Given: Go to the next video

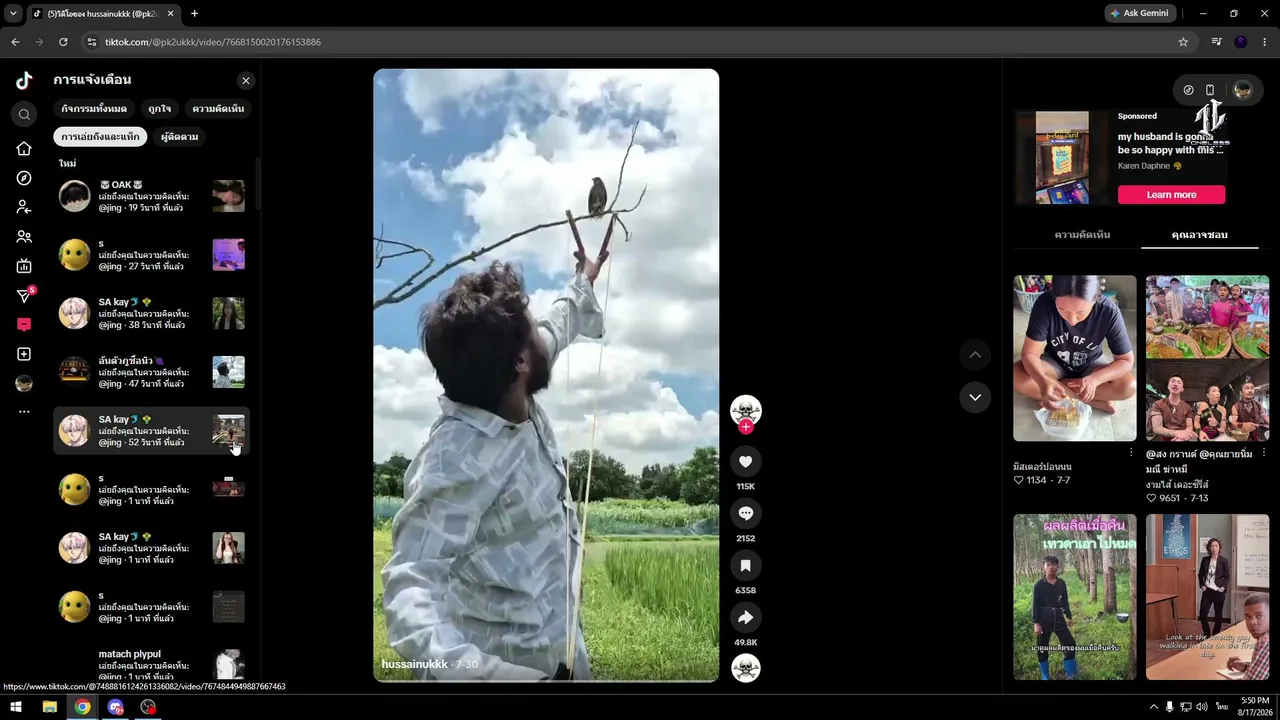Looking at the screenshot, I should click(975, 397).
